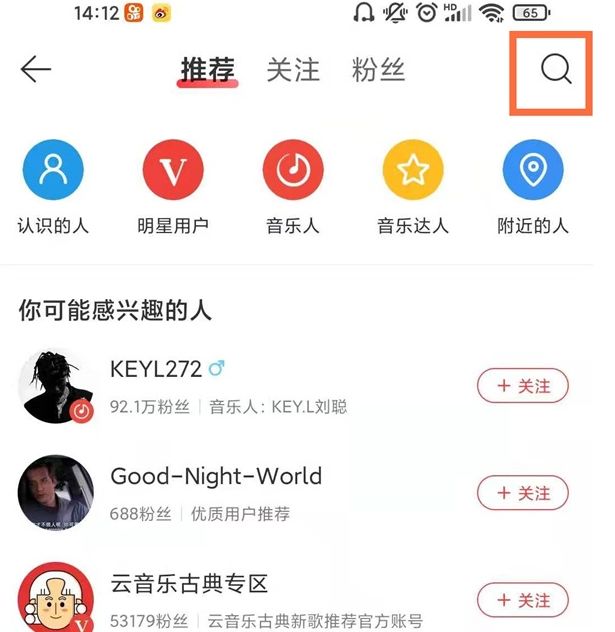
Task: Switch to the 关注 tab
Action: 293,70
